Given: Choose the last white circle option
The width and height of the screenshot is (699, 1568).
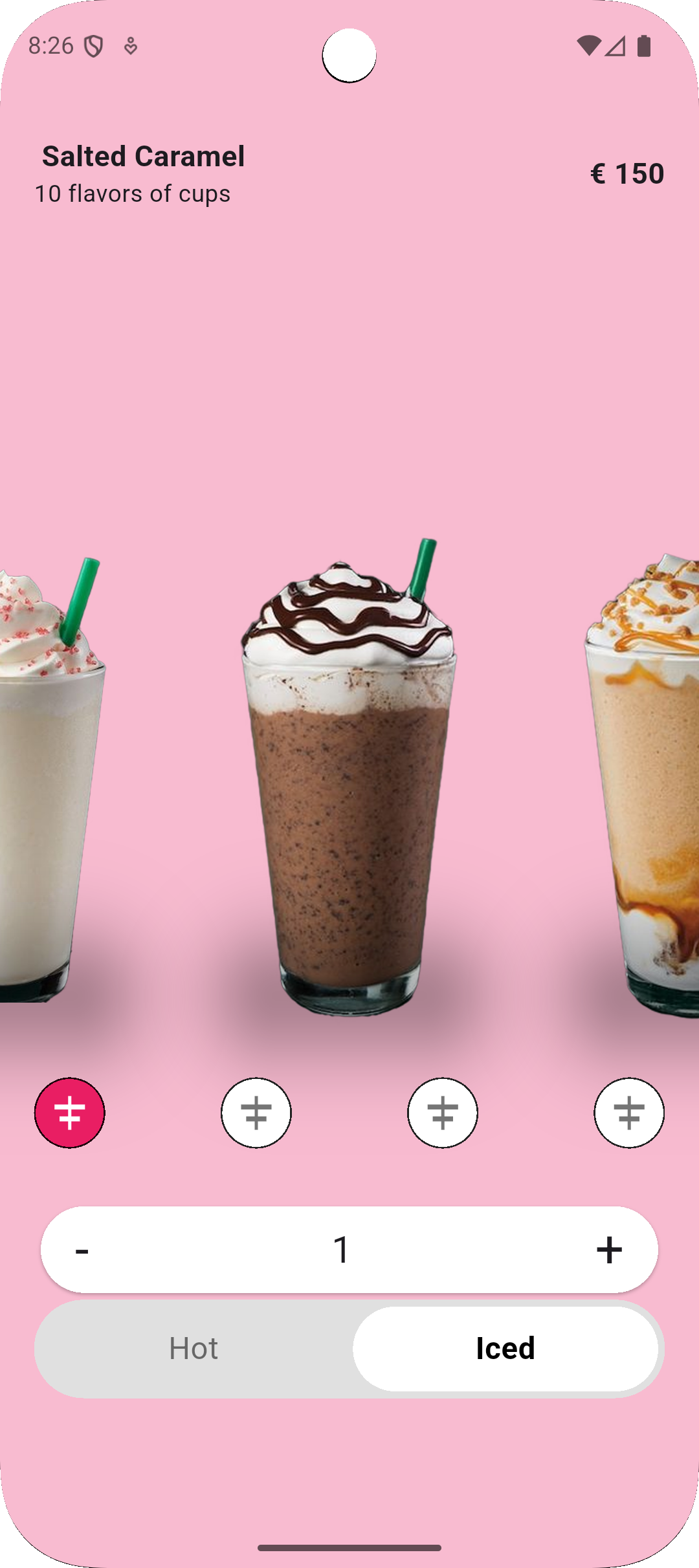Looking at the screenshot, I should point(628,1113).
